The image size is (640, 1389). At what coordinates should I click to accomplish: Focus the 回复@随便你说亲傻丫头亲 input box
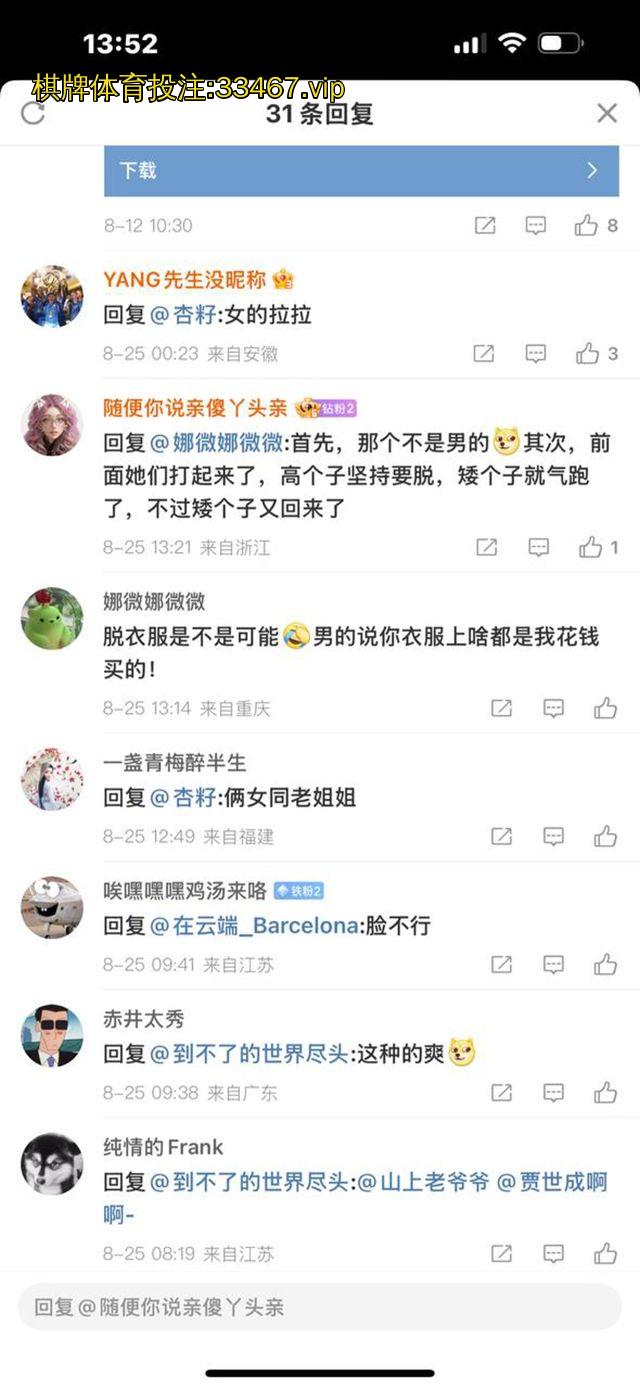pyautogui.click(x=320, y=1307)
